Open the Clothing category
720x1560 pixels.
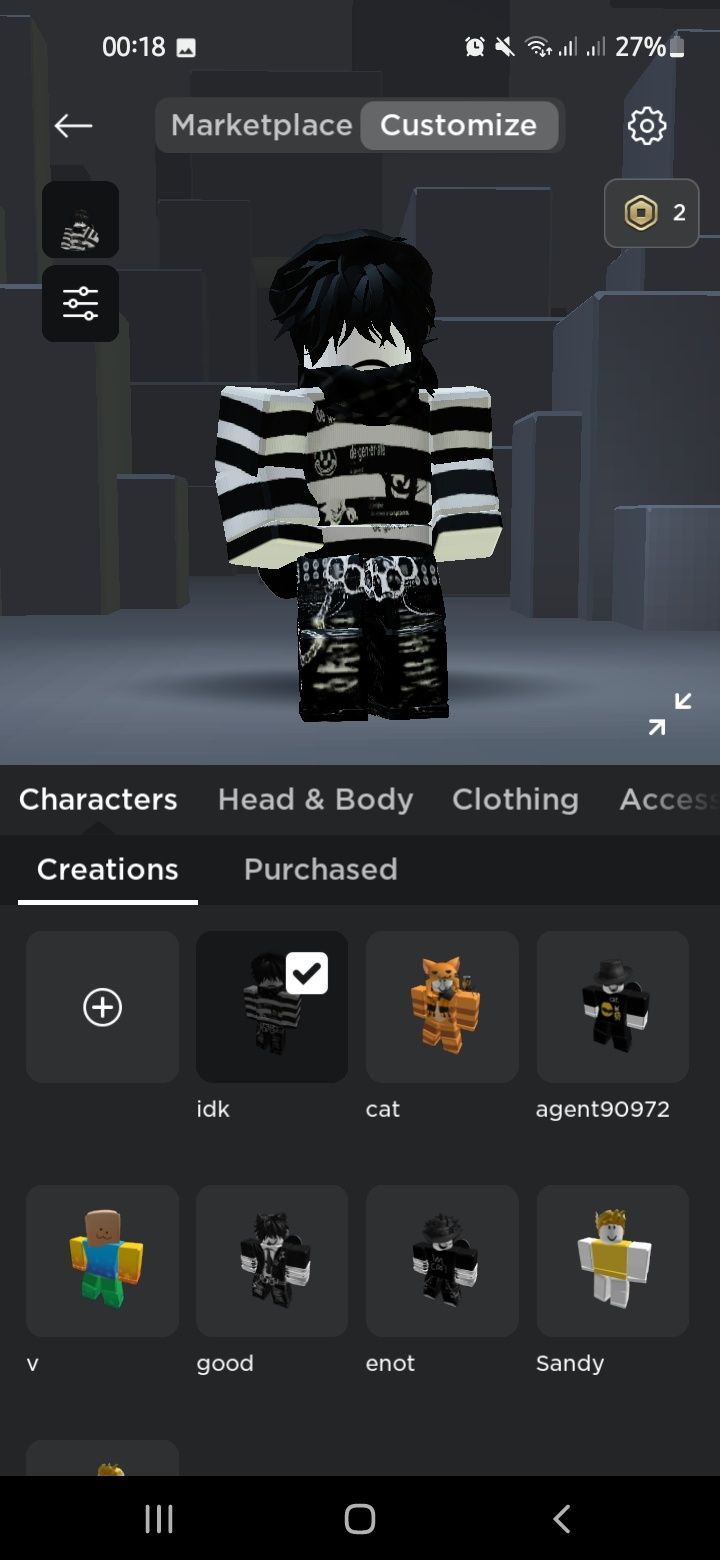tap(515, 800)
